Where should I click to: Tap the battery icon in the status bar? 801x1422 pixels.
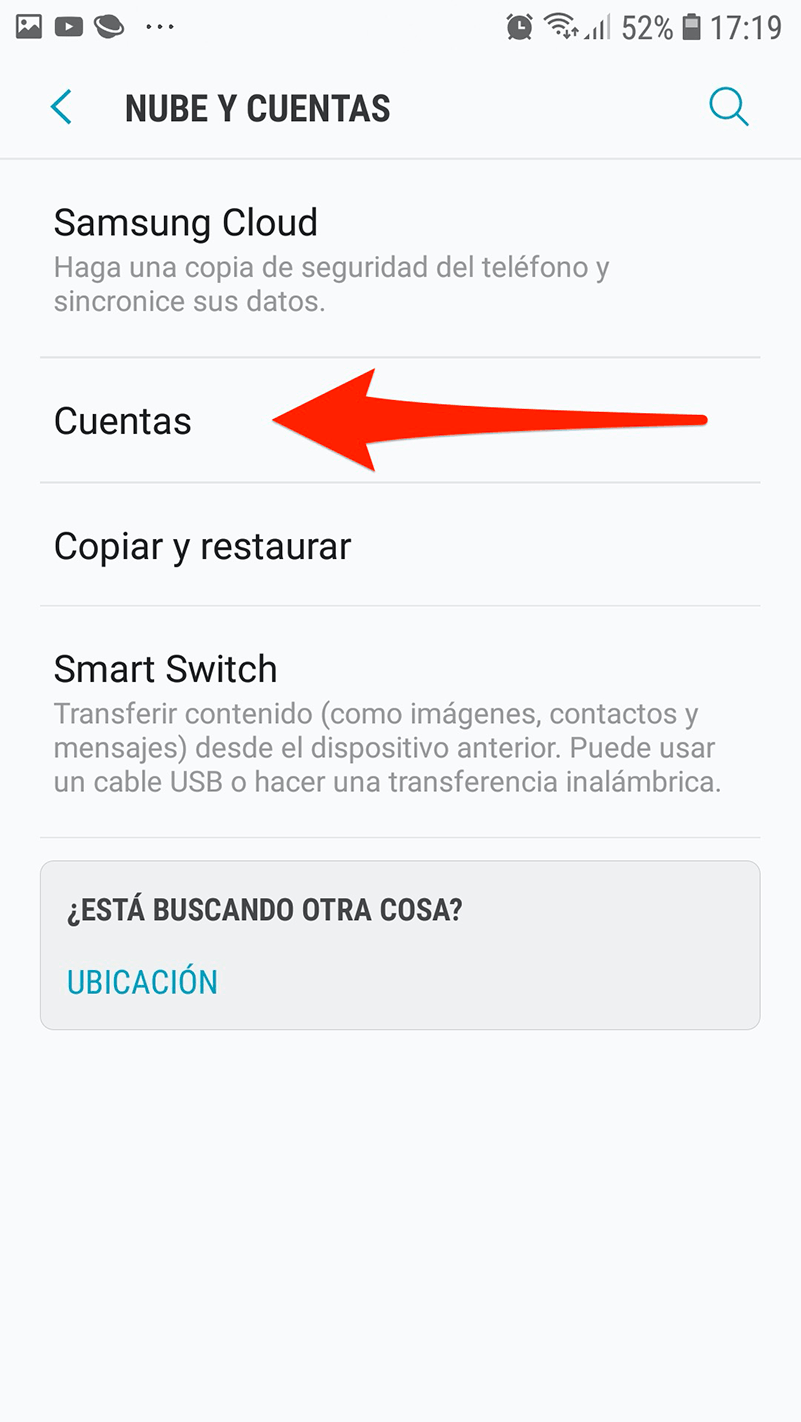click(691, 27)
